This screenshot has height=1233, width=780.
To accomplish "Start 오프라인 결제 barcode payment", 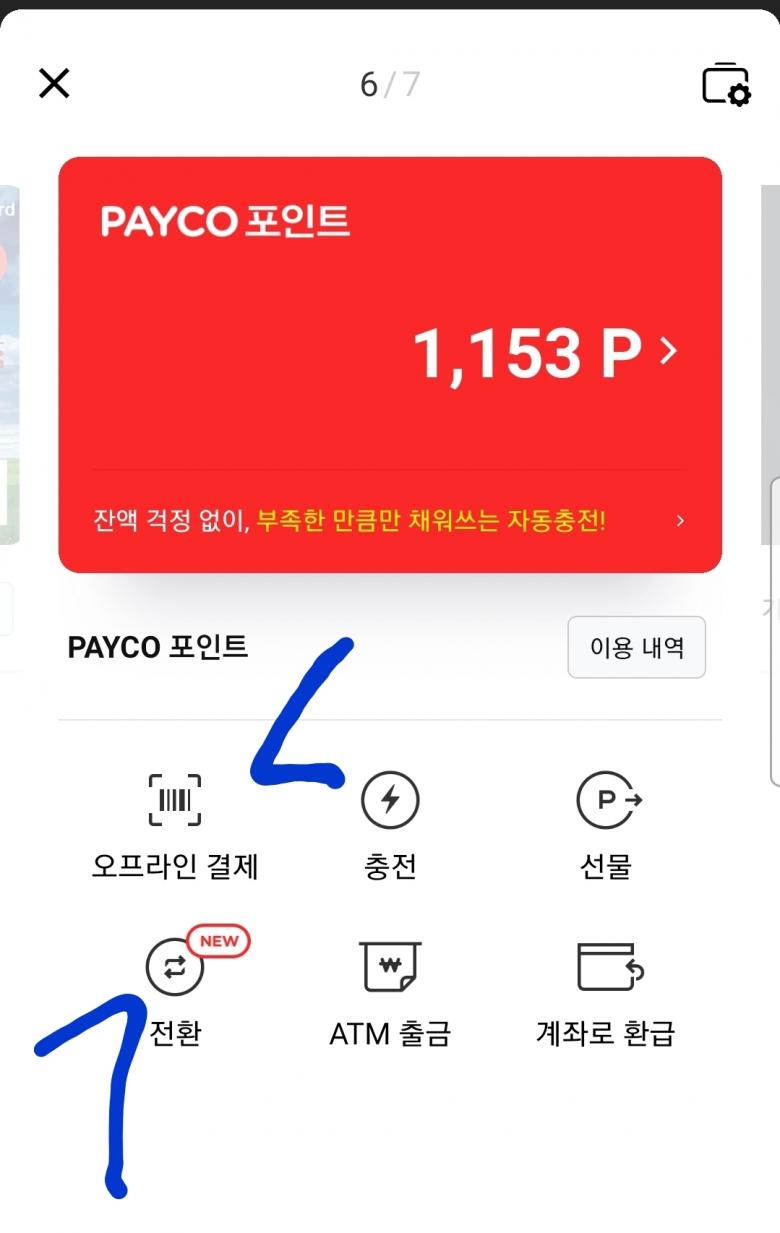I will 175,826.
